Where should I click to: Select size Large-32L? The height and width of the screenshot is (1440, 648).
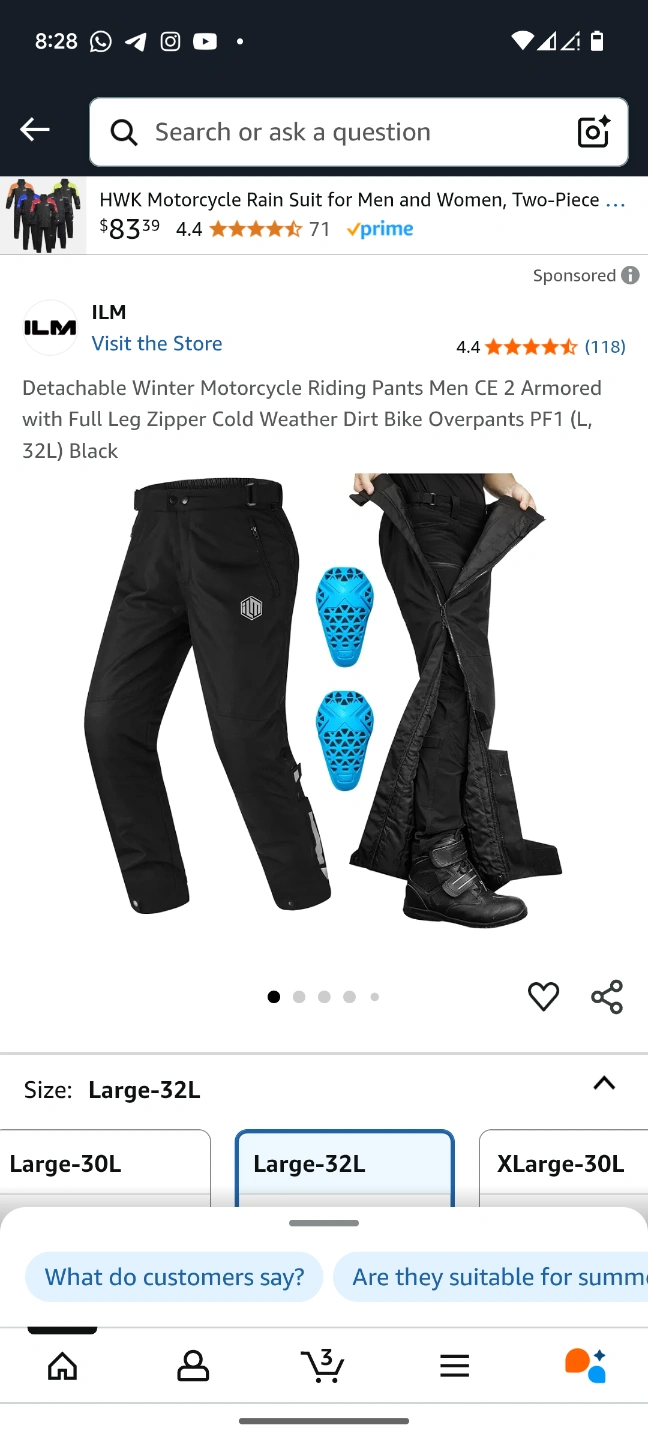344,1164
